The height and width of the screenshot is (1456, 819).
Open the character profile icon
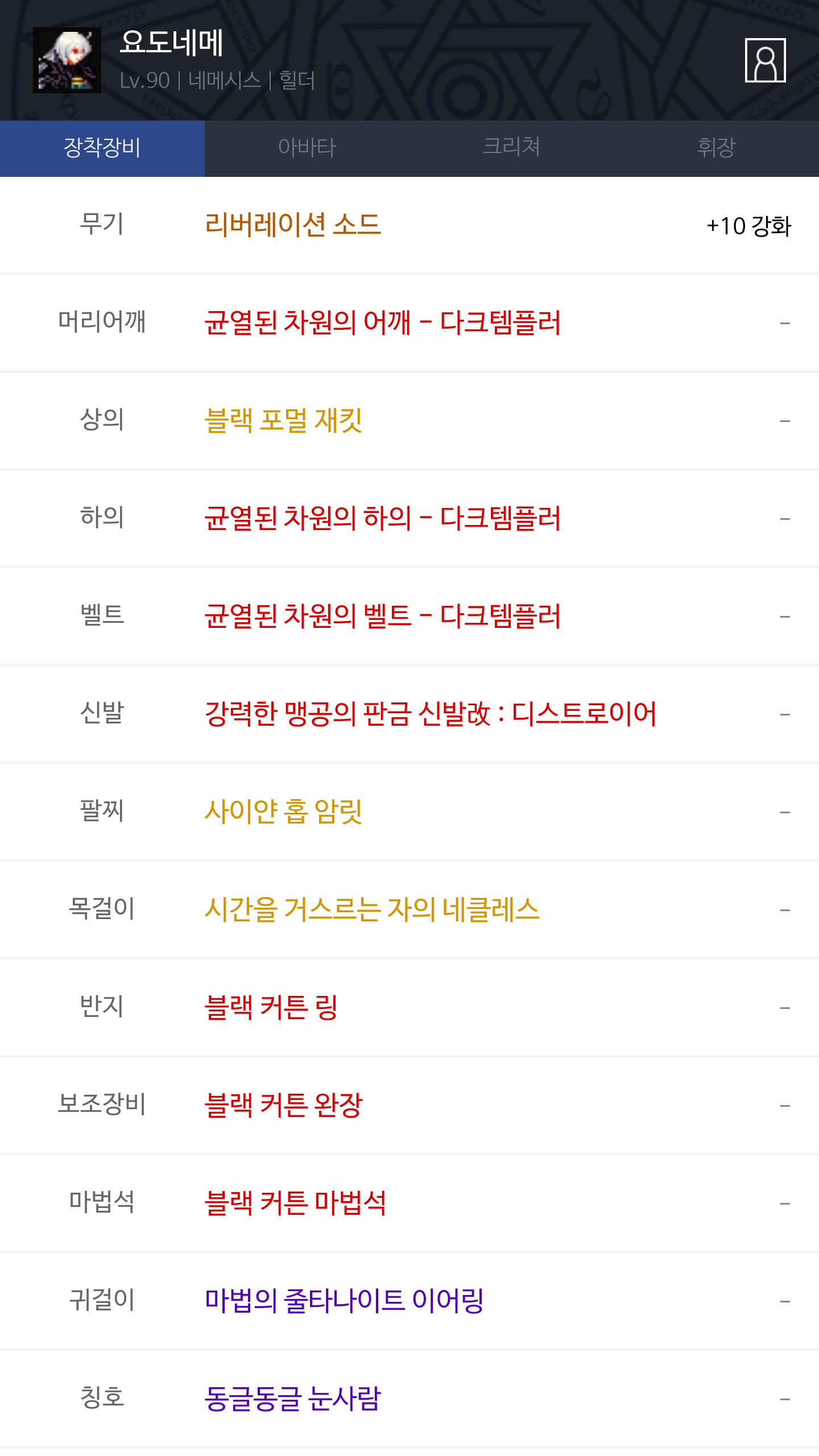765,60
